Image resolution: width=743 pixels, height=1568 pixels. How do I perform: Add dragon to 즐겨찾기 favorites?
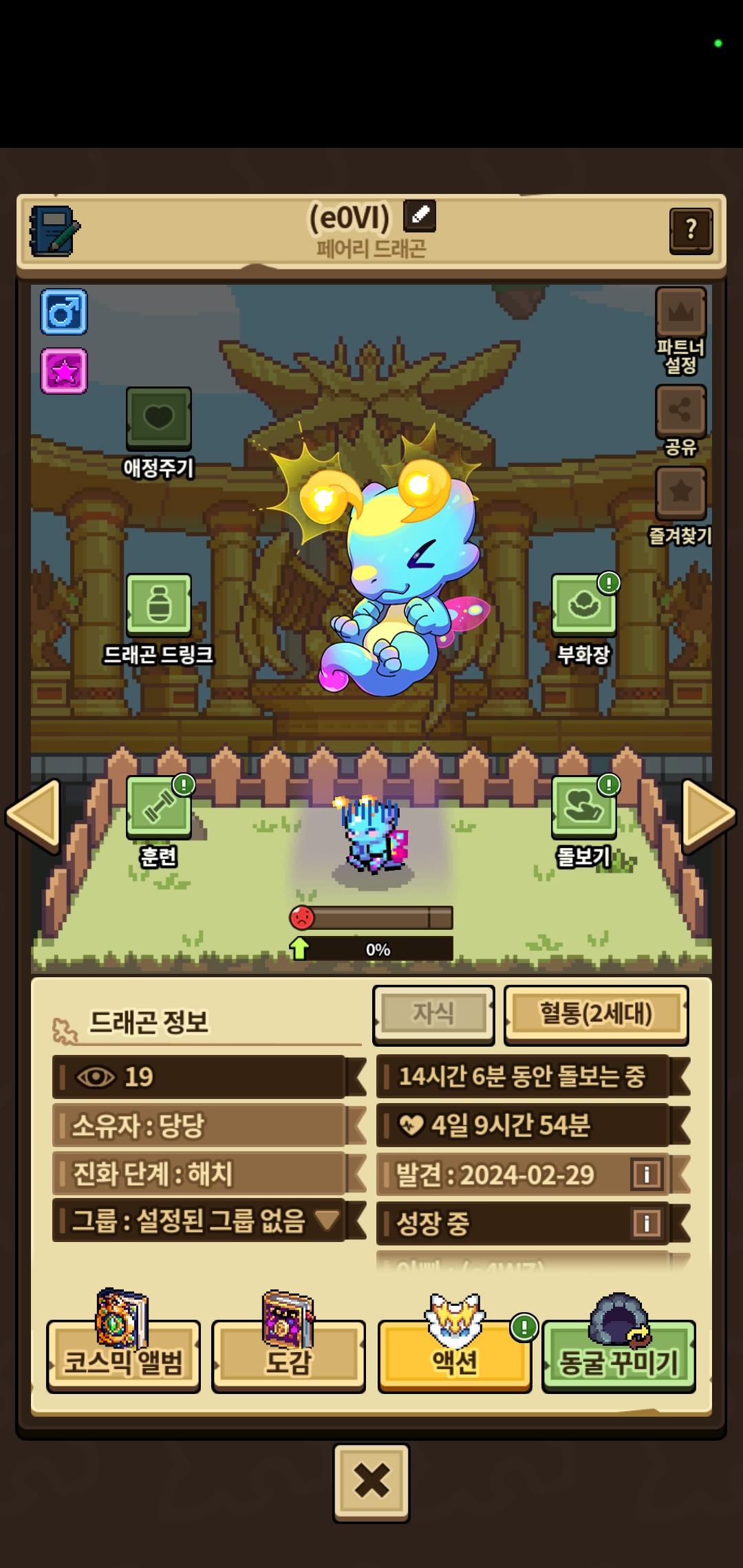coord(680,492)
